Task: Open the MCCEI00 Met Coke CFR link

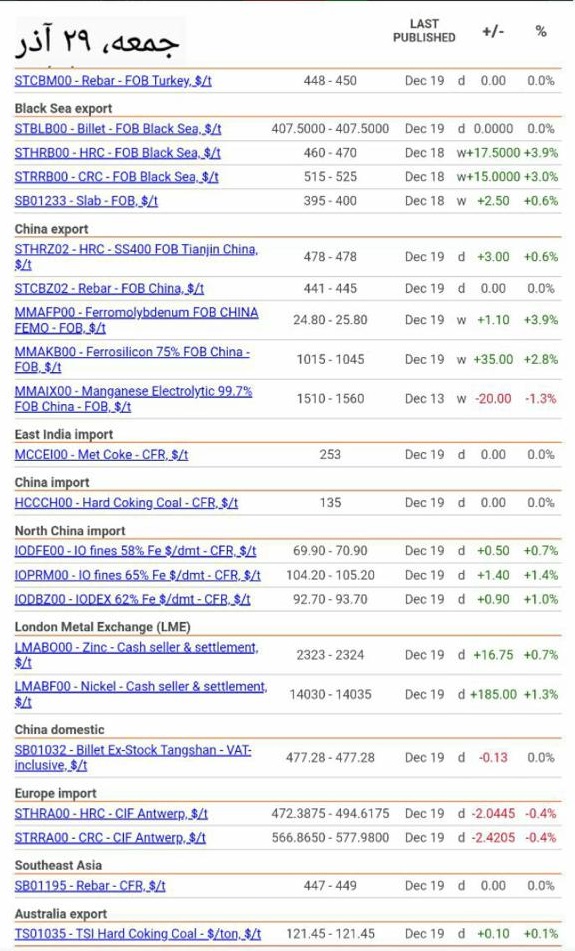Action: [x=101, y=455]
